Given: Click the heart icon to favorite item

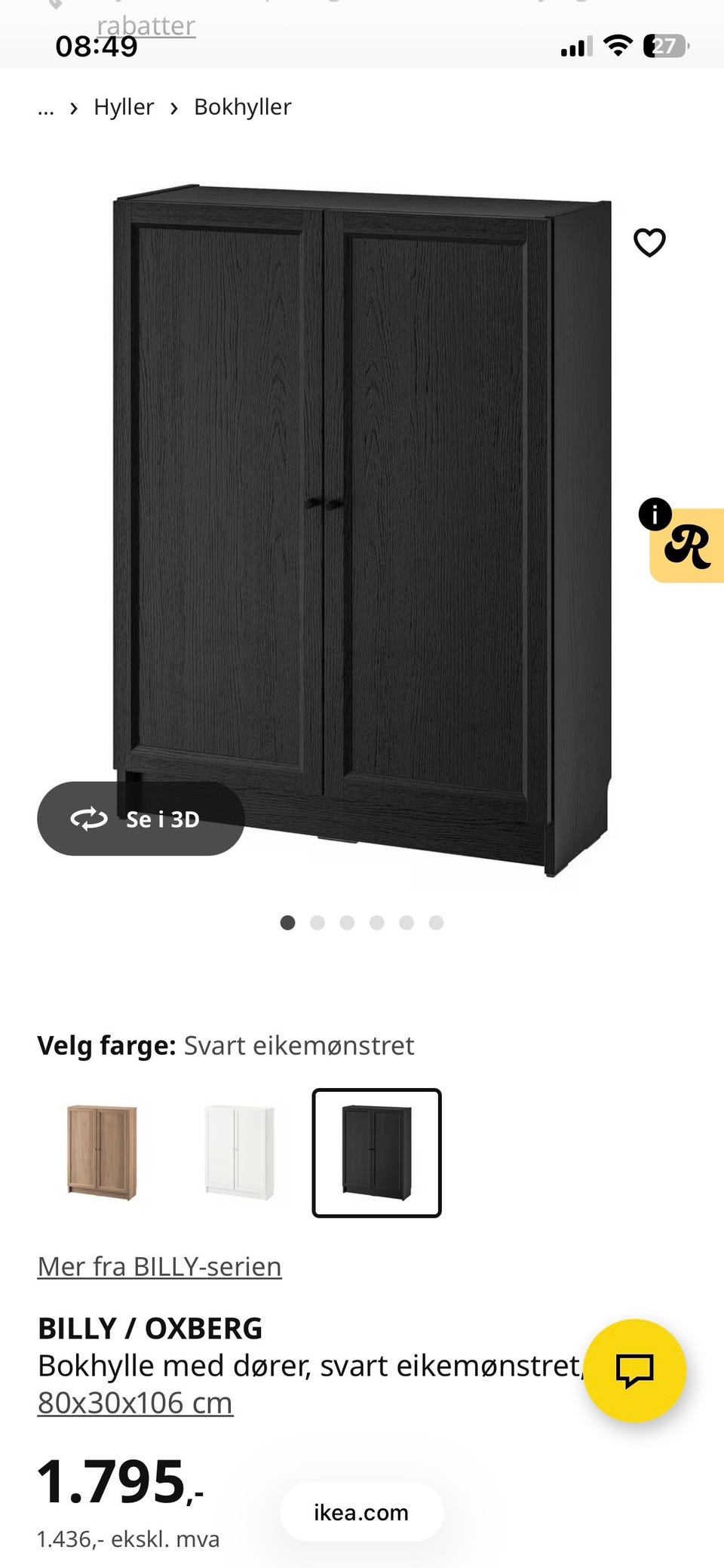Looking at the screenshot, I should coord(649,242).
